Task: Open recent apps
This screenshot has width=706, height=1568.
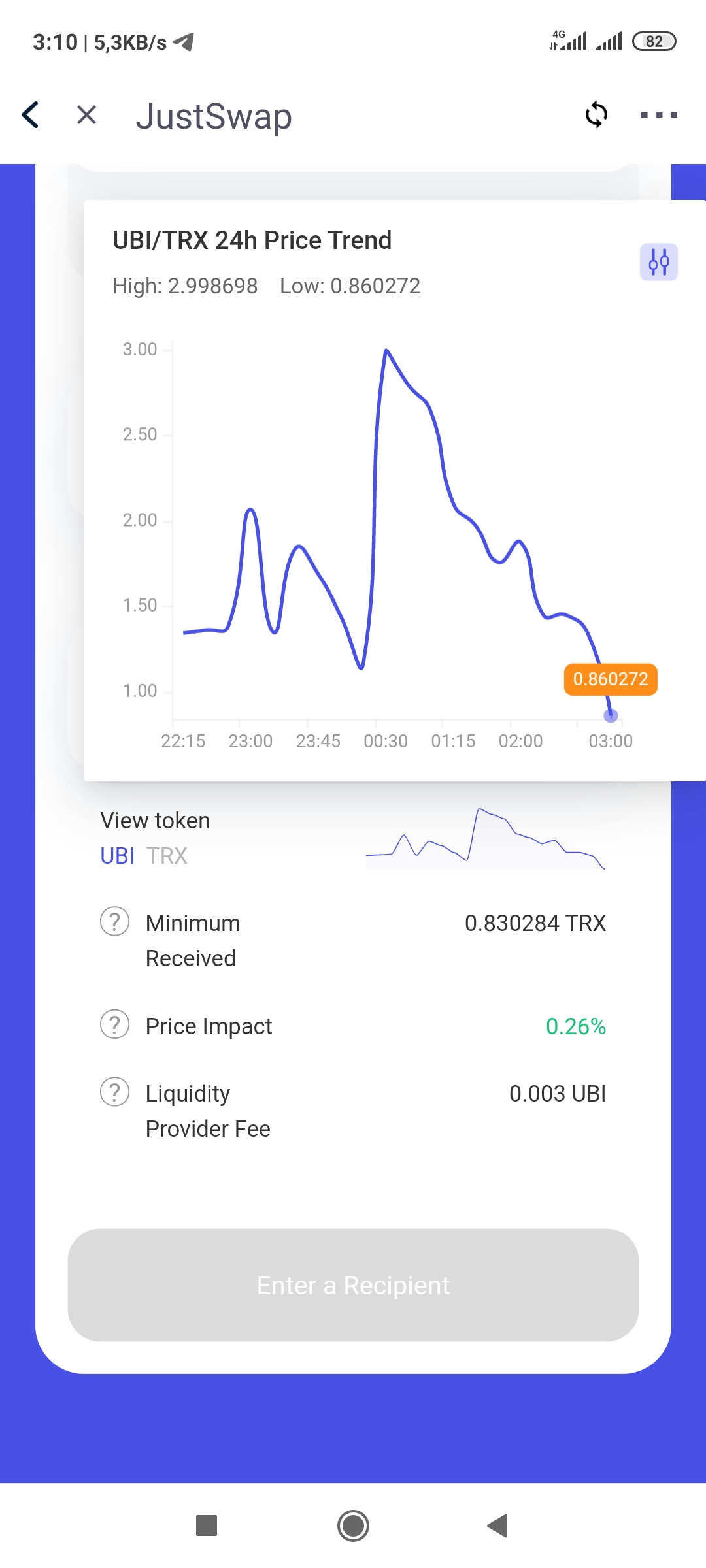Action: coord(207,1526)
